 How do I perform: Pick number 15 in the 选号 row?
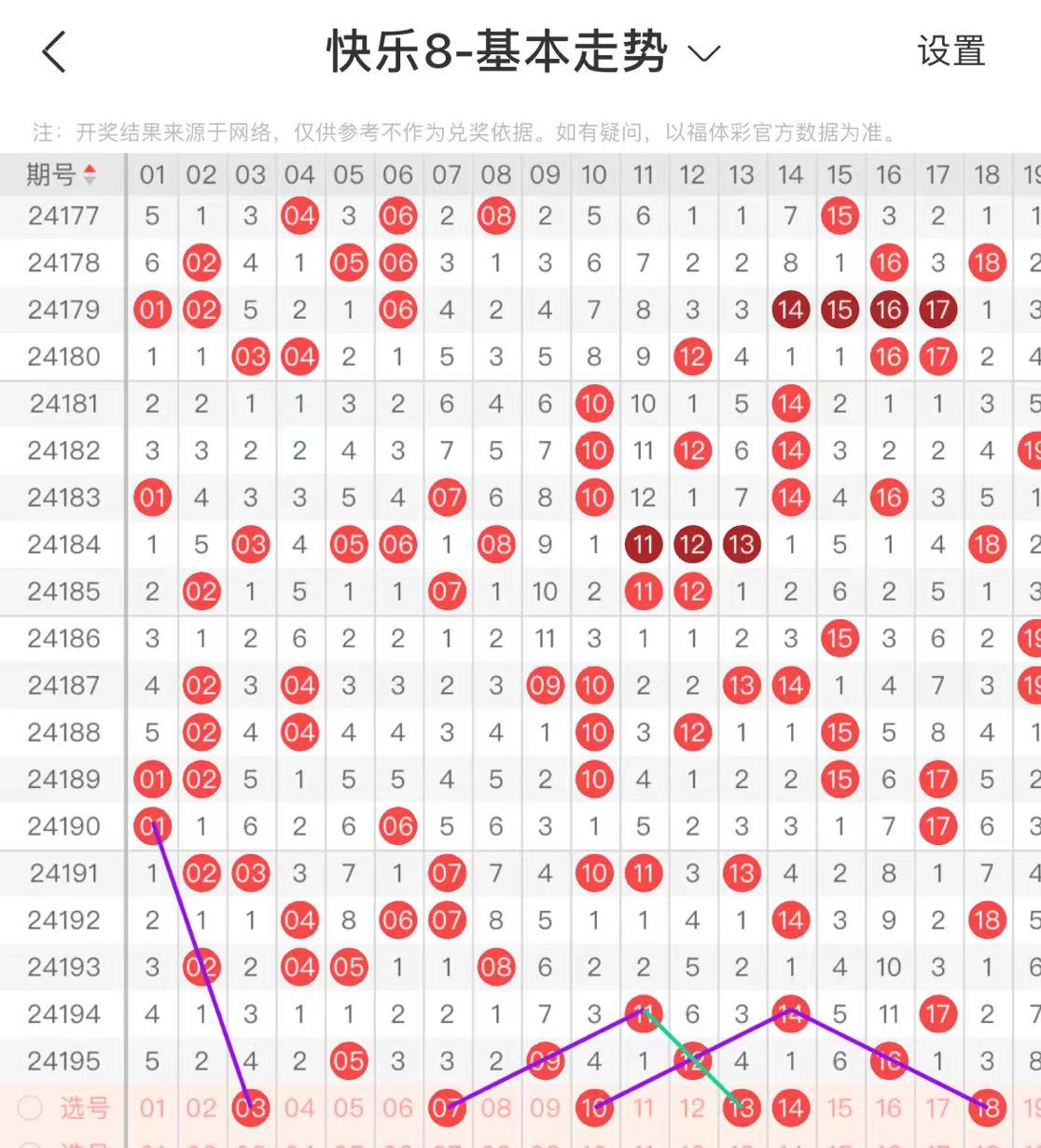[840, 1108]
